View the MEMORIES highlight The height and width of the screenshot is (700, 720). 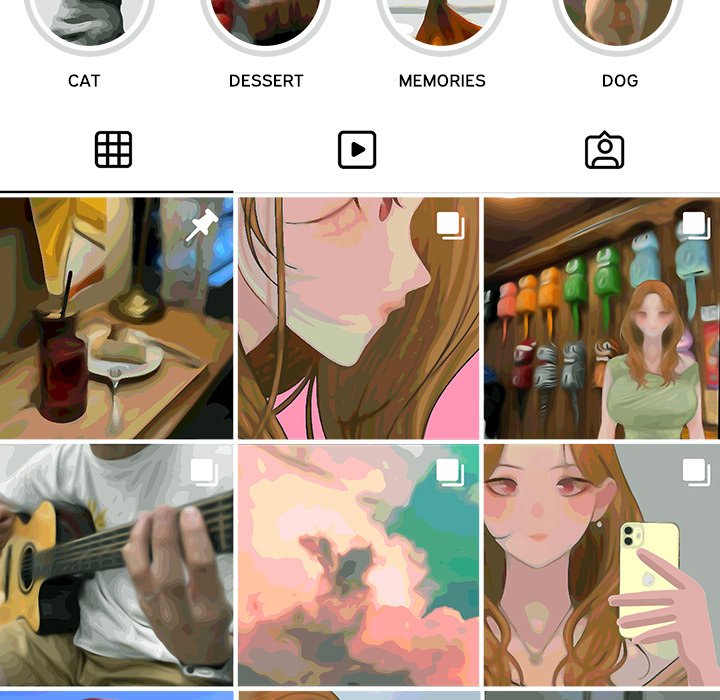click(x=441, y=20)
